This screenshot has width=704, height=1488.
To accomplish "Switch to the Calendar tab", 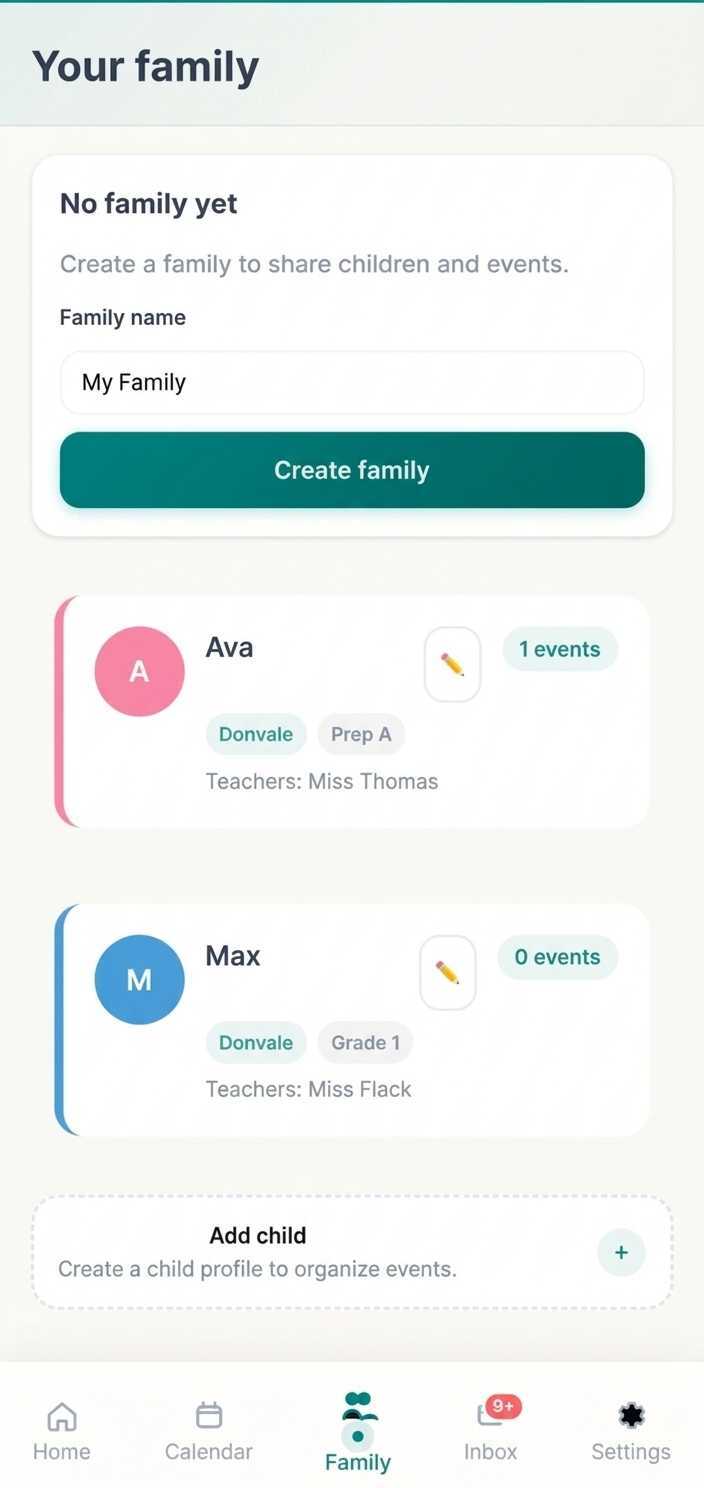I will pyautogui.click(x=208, y=1430).
